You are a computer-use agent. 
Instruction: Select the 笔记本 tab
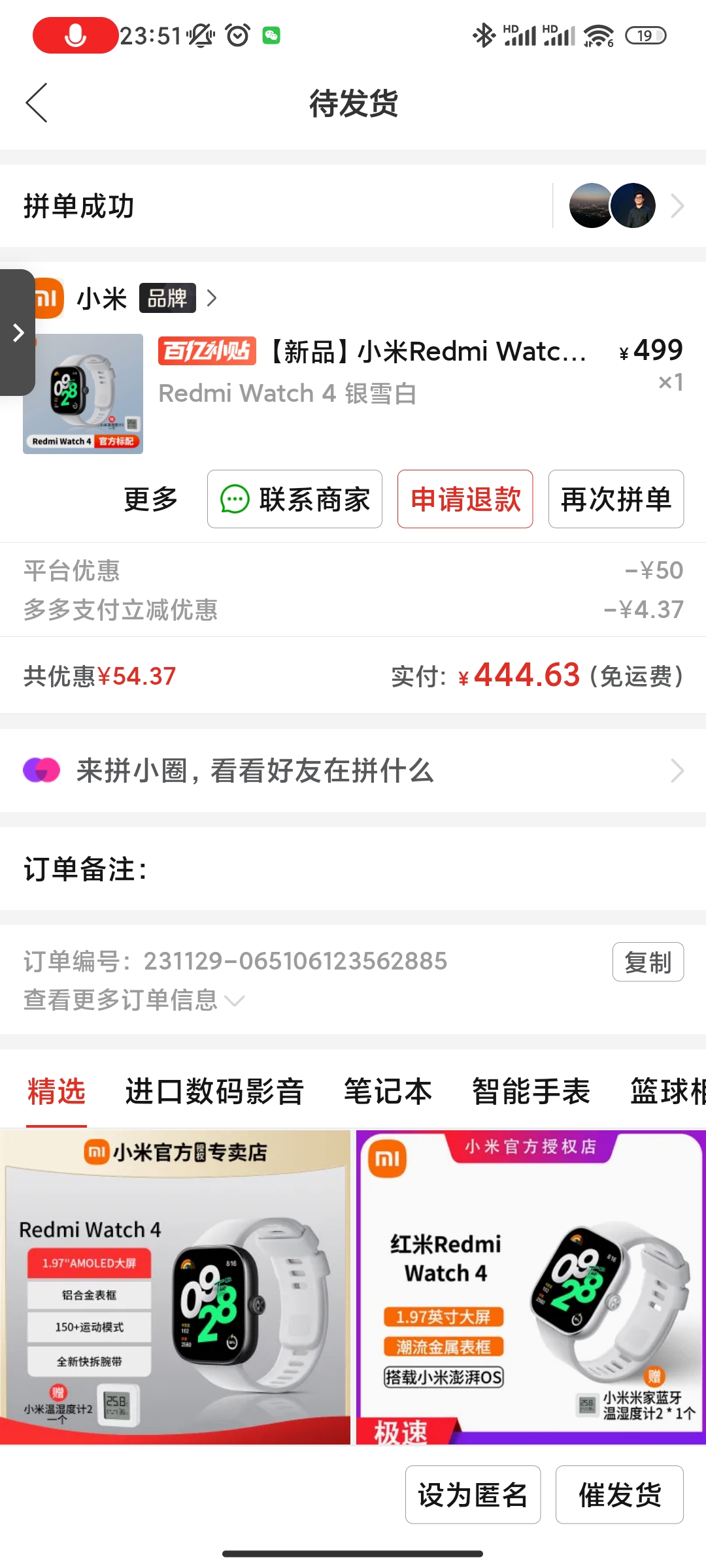386,1090
